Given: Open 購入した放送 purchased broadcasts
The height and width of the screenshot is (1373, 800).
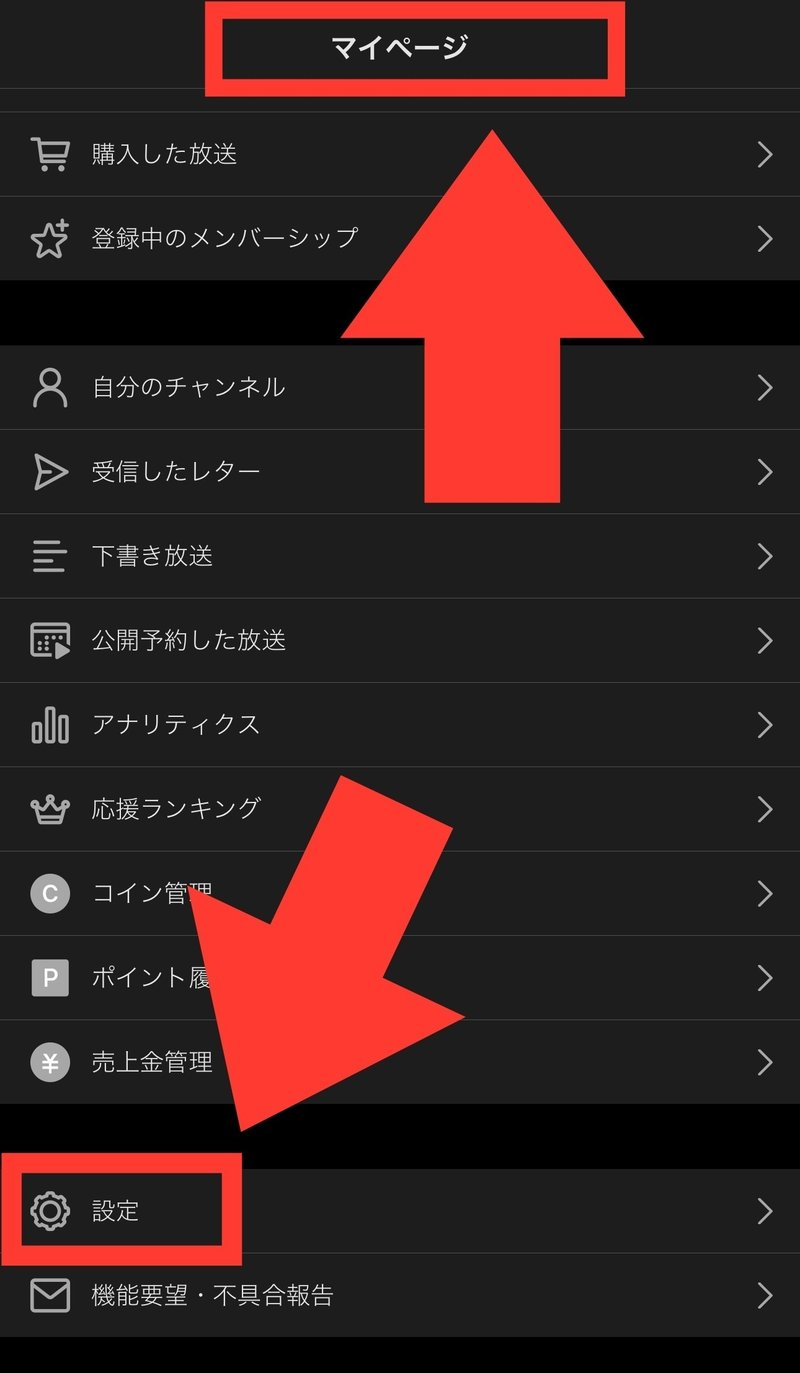Looking at the screenshot, I should (x=400, y=154).
